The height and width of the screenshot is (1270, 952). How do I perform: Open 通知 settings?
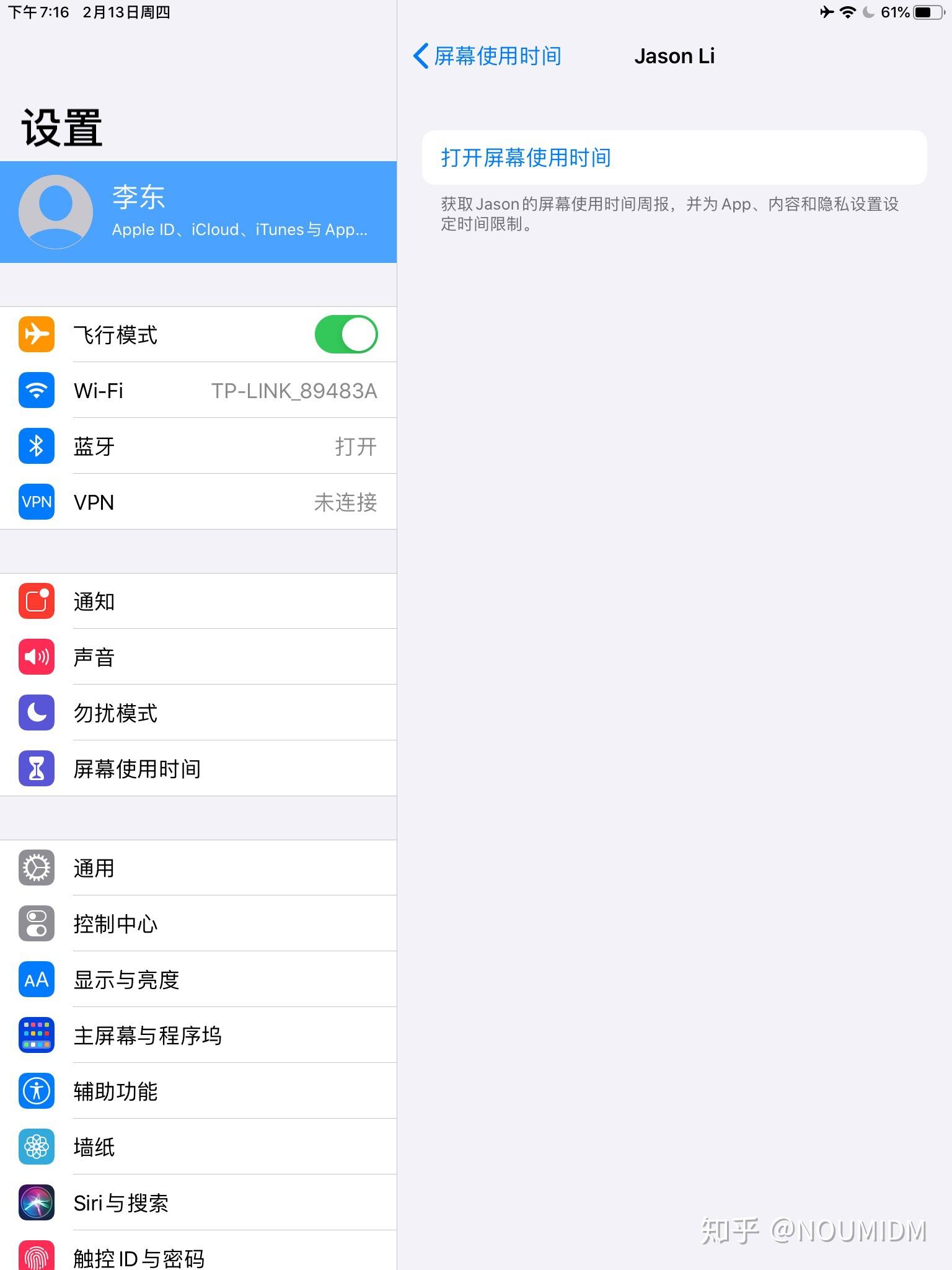pos(198,602)
